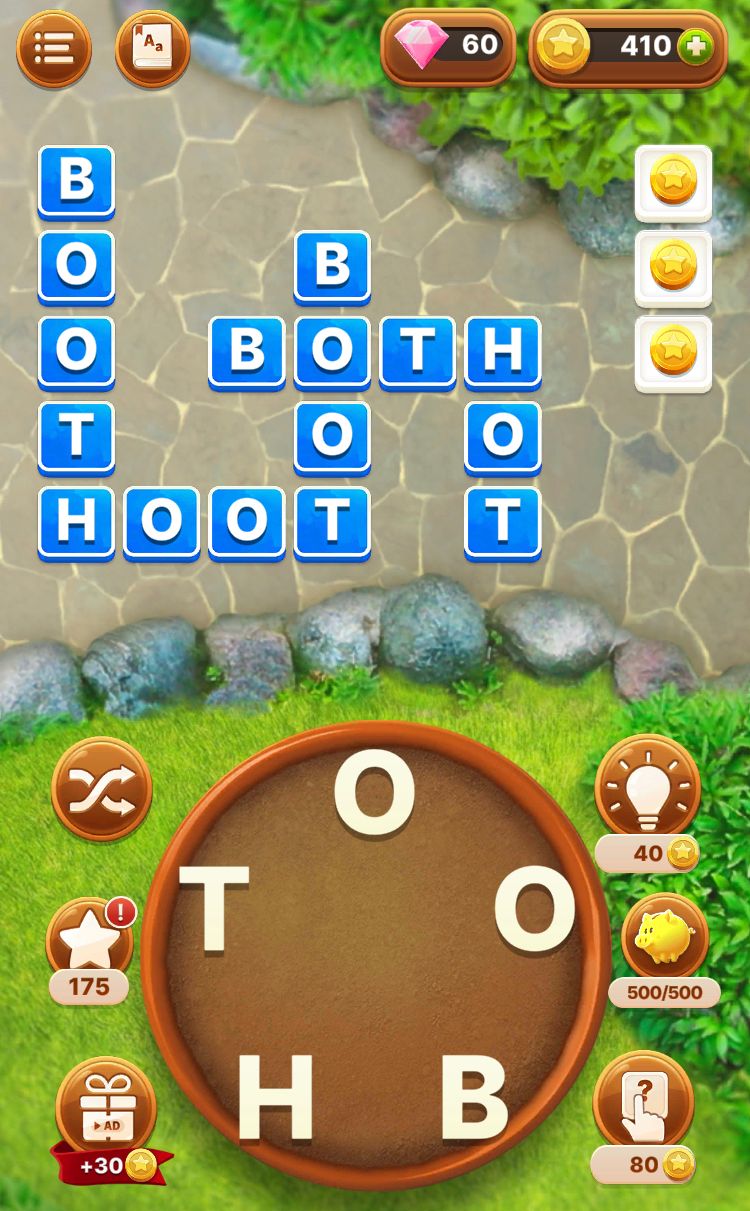The height and width of the screenshot is (1211, 750).
Task: Select letter B in the letter wheel
Action: click(474, 1098)
